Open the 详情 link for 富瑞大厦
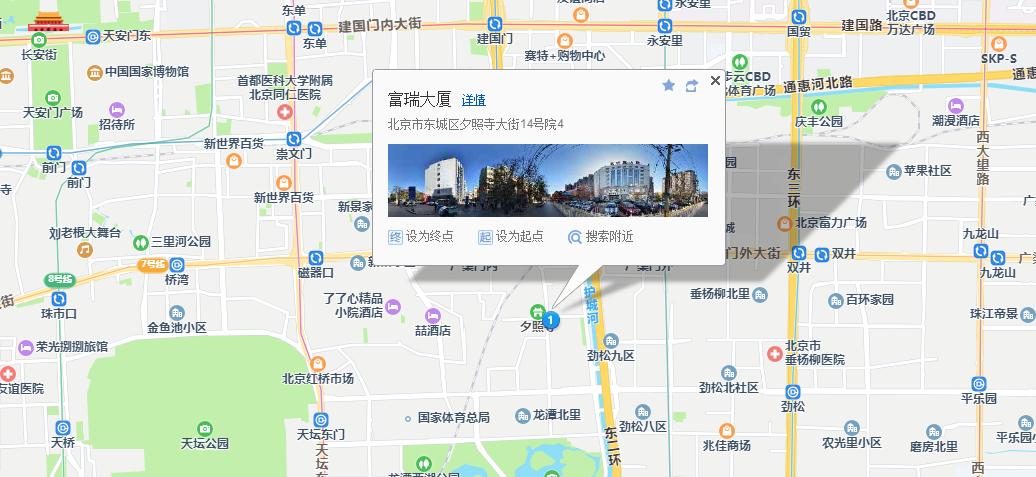The image size is (1036, 477). [474, 100]
